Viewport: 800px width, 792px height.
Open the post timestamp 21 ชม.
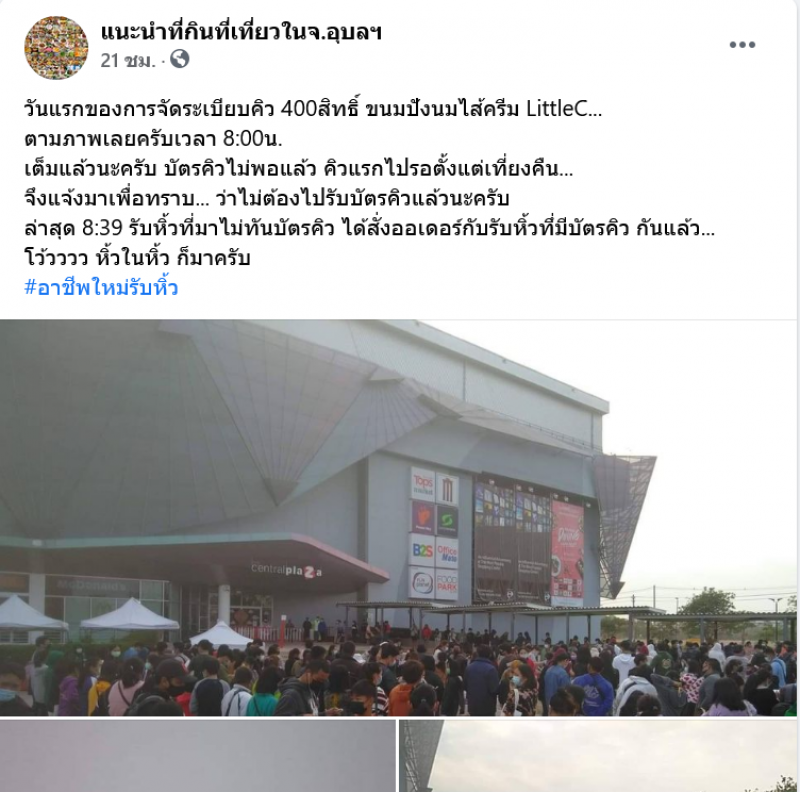tap(127, 60)
